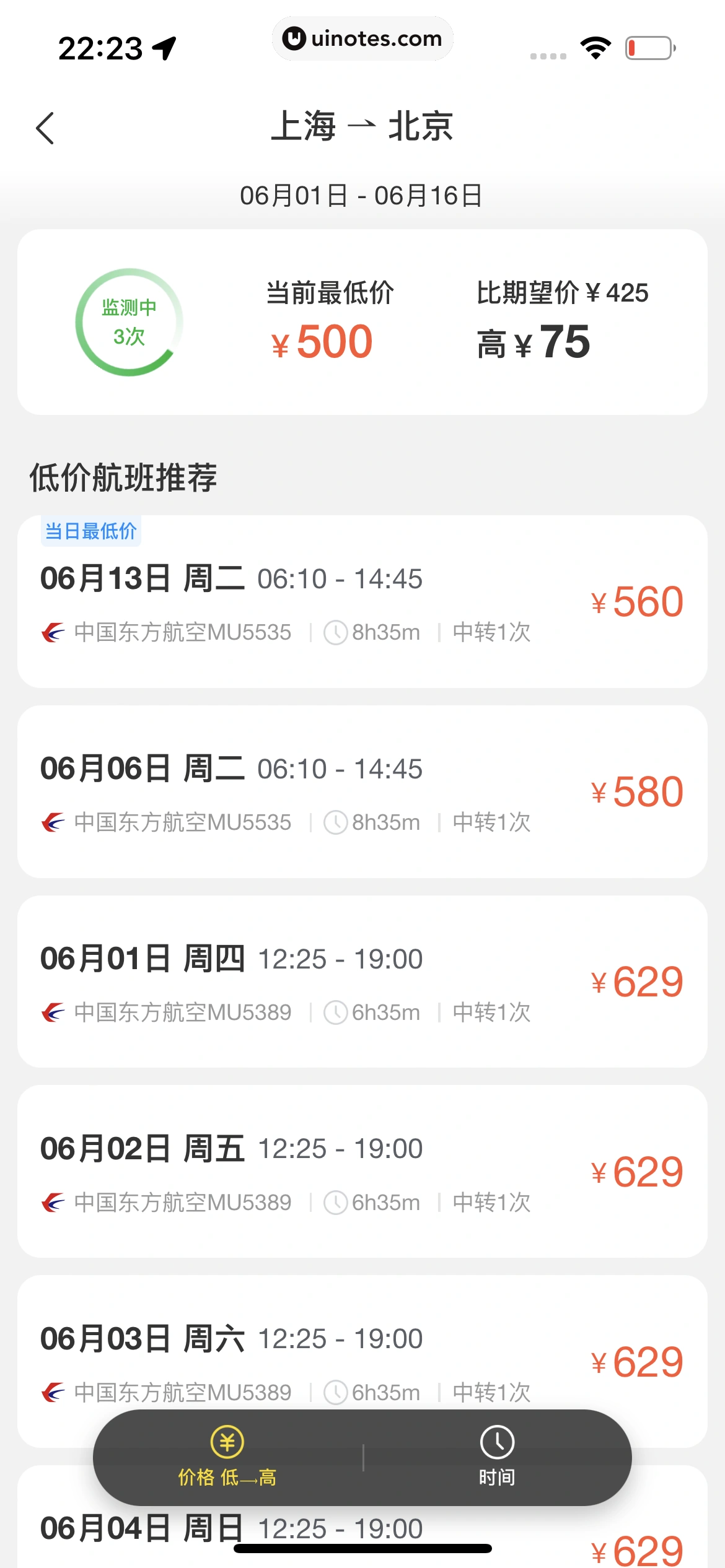Viewport: 725px width, 1568px height.
Task: Sort flights by 时间
Action: pyautogui.click(x=497, y=1457)
